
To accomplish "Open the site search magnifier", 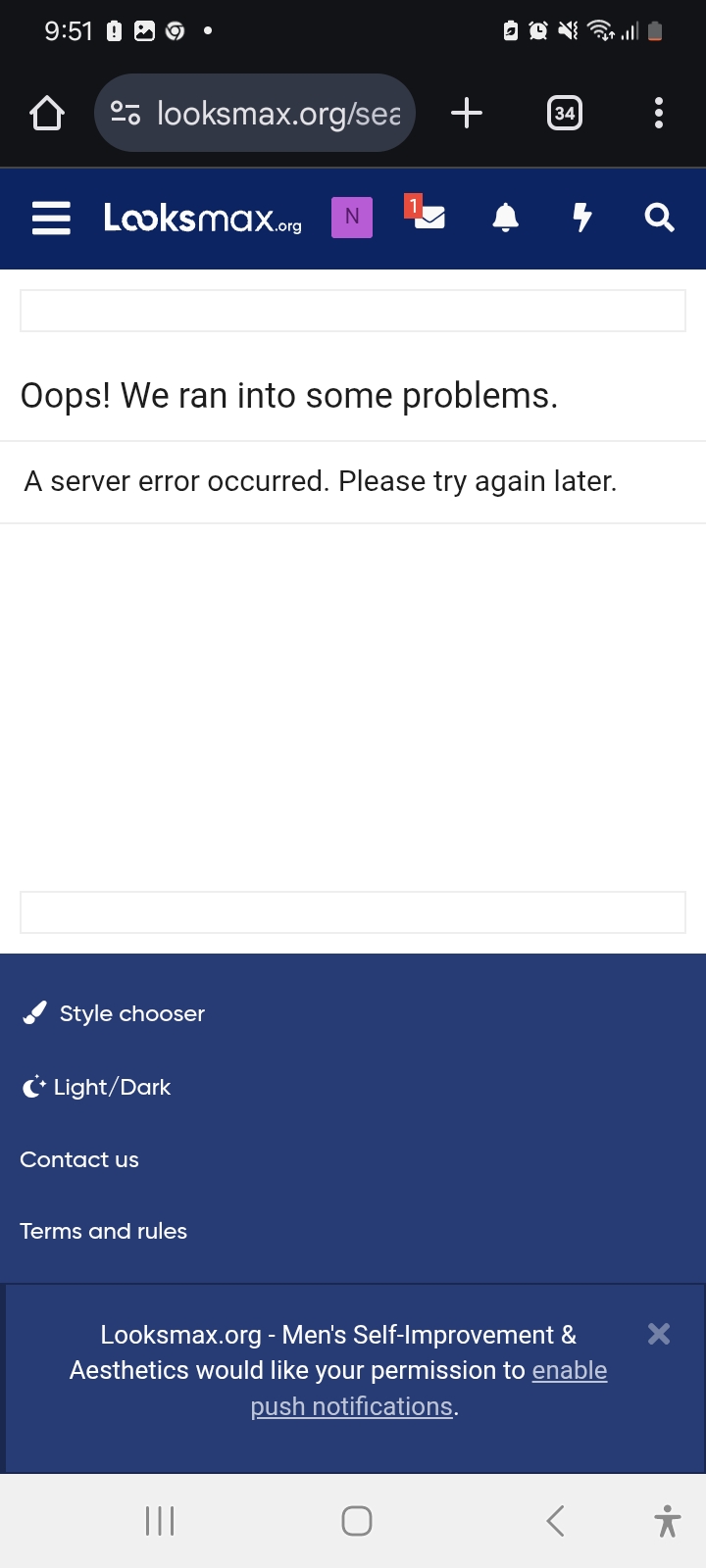I will tap(659, 218).
